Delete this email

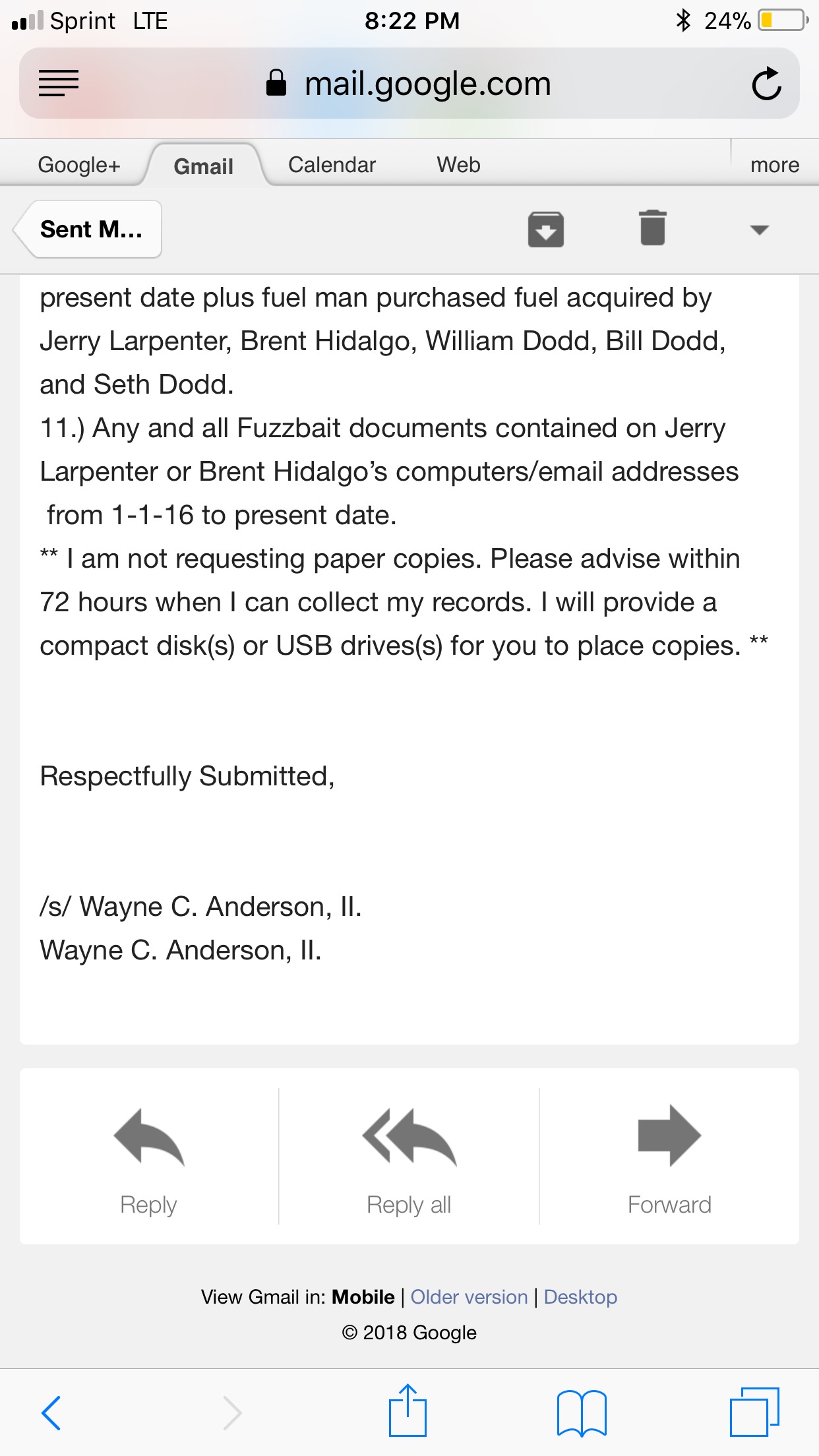click(653, 228)
